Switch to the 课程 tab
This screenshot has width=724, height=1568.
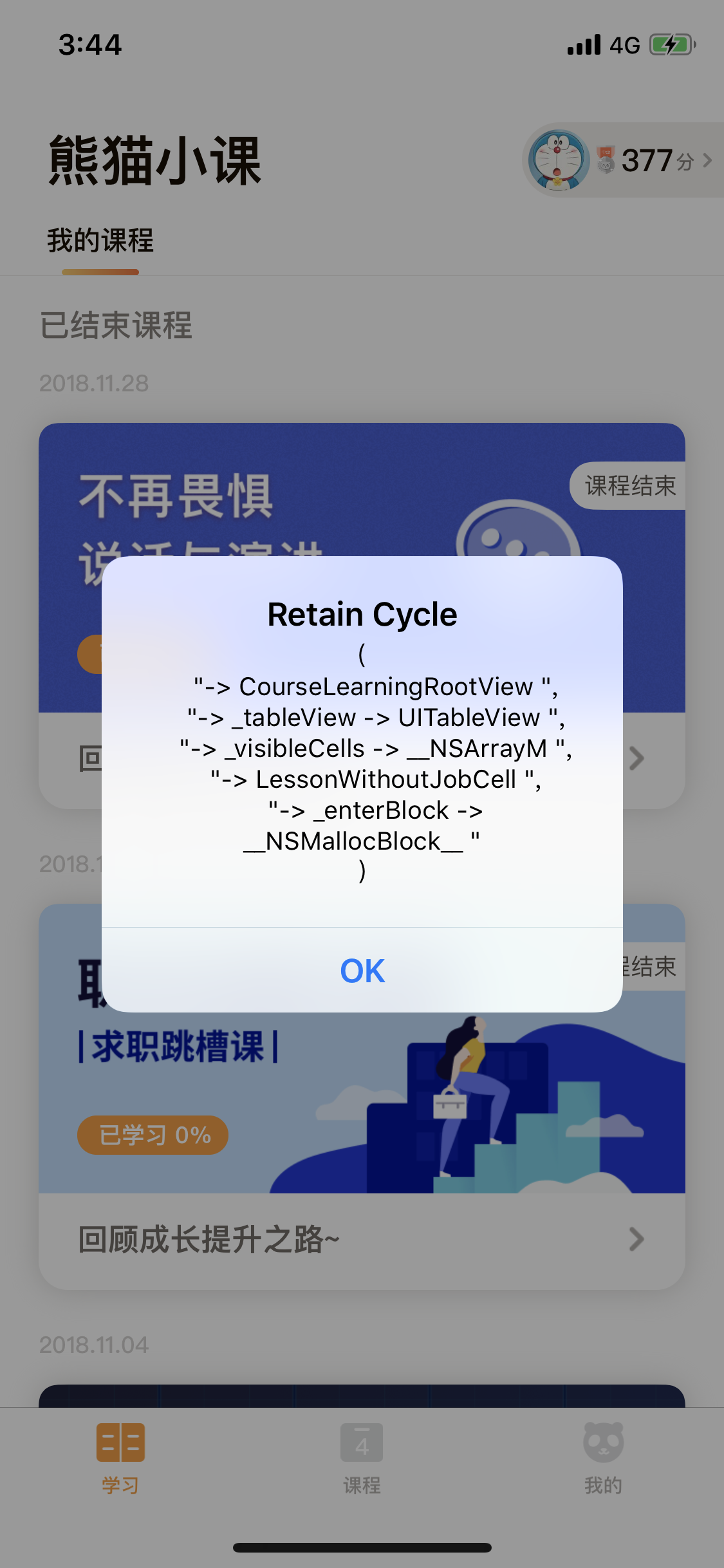coord(362,1458)
